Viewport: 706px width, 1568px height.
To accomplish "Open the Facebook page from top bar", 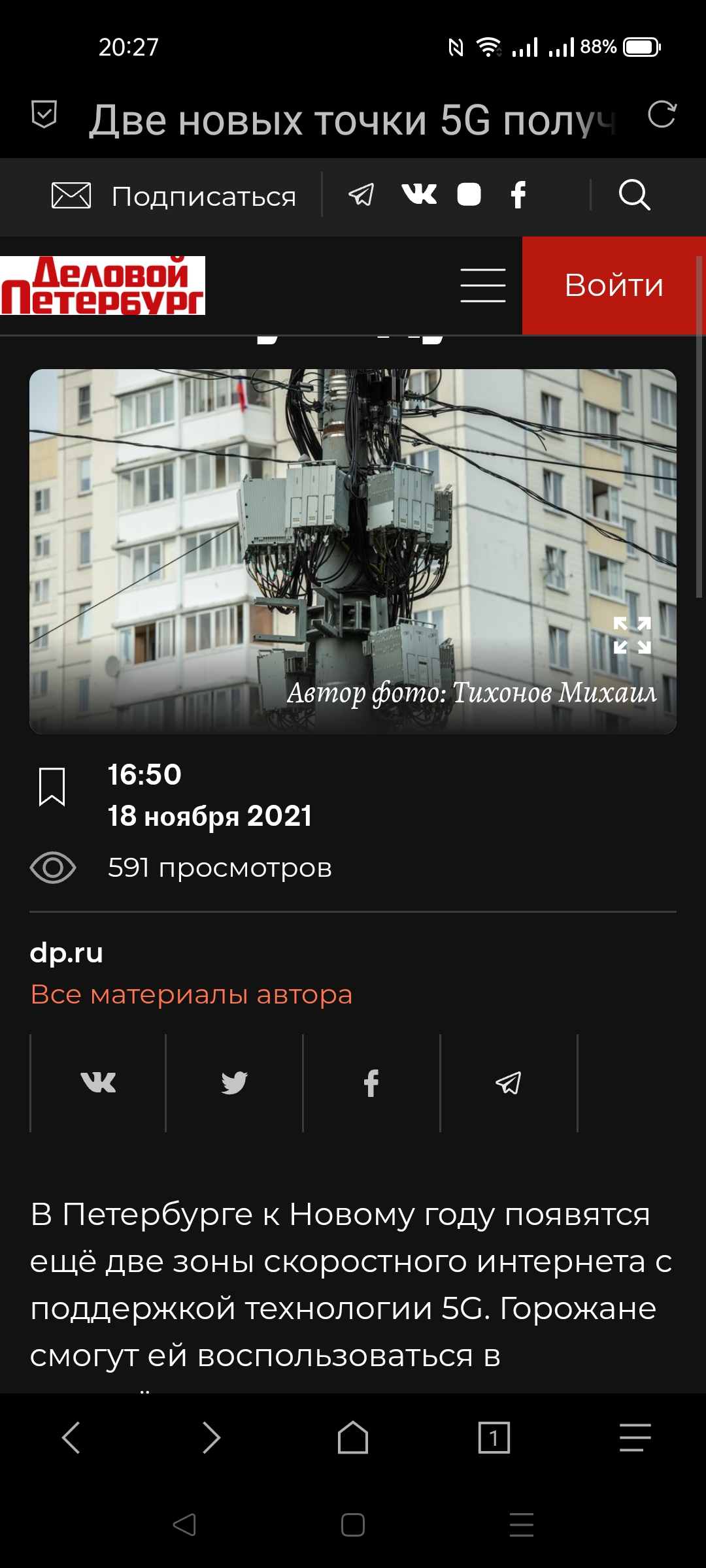I will 518,194.
